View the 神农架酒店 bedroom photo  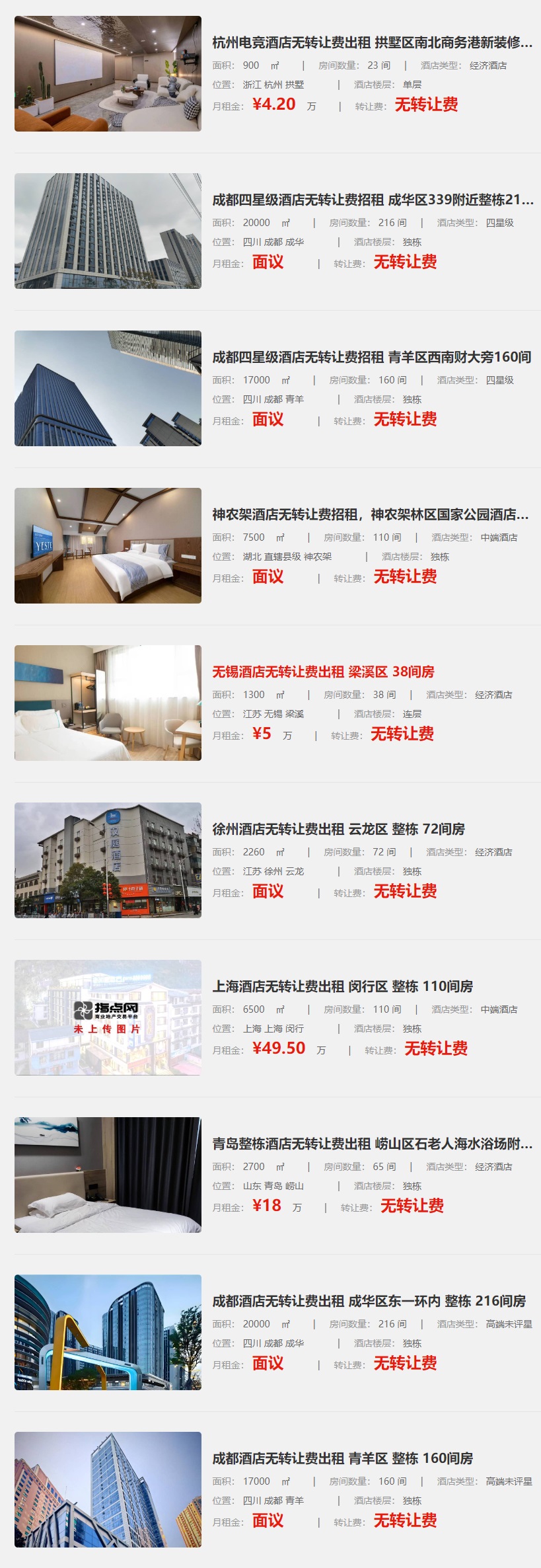(108, 546)
